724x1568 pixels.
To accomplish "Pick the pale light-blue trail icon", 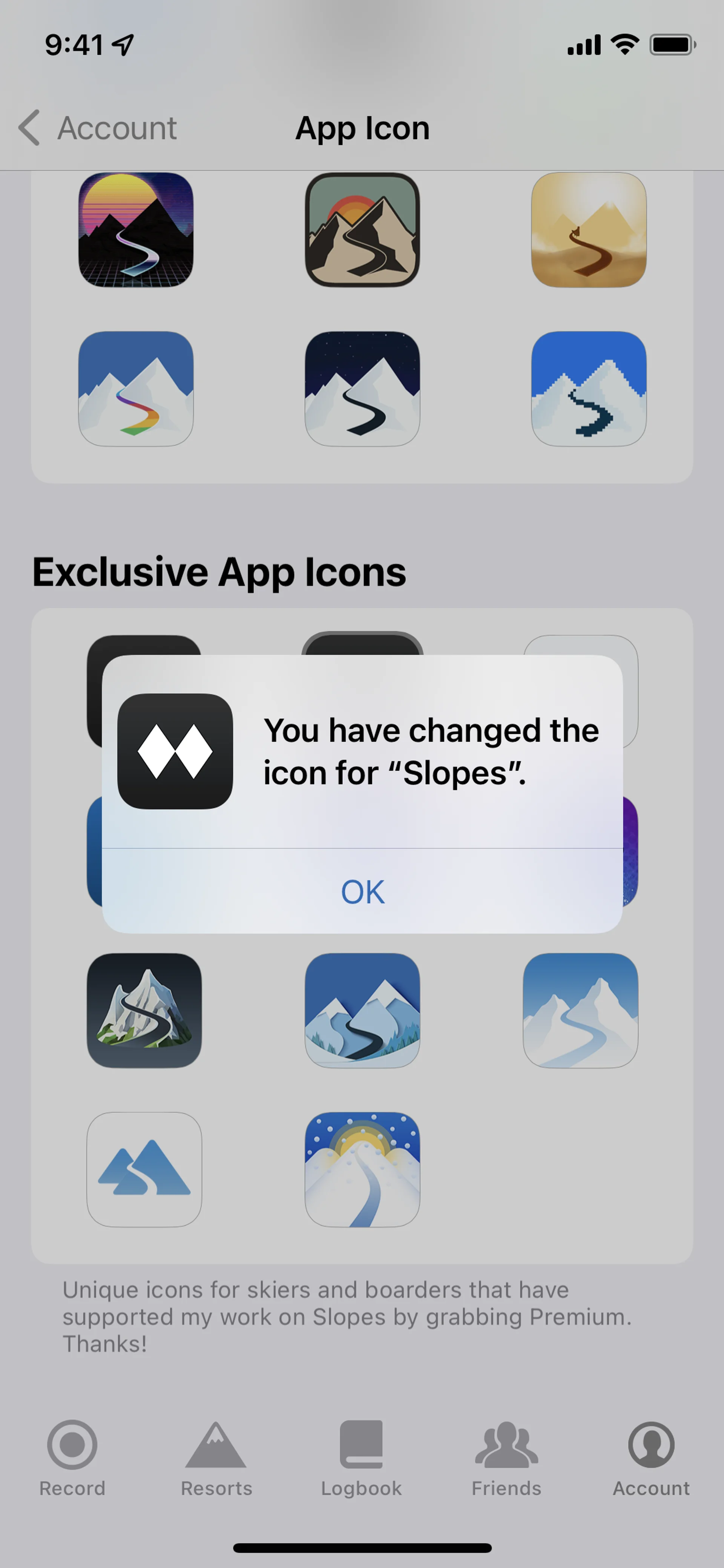I will (580, 1011).
